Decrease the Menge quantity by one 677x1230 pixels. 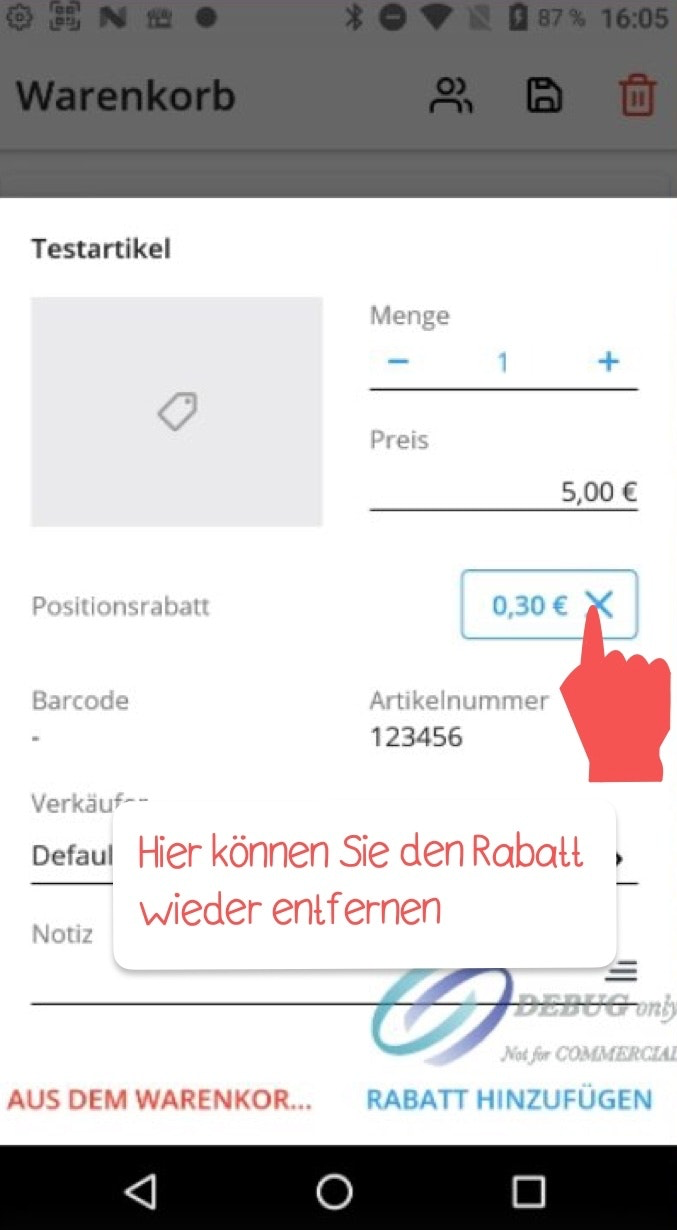pos(398,361)
